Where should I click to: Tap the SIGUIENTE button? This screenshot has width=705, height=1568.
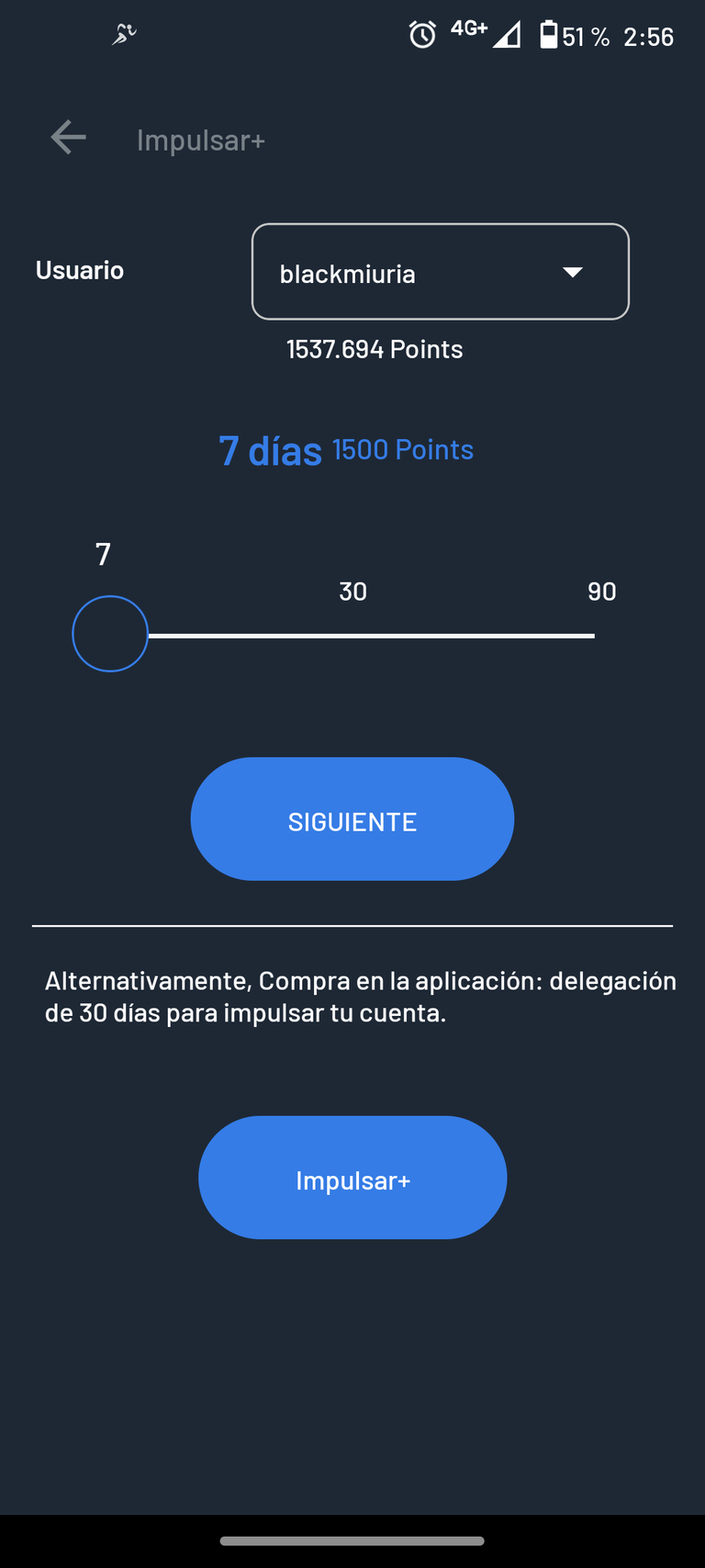click(352, 819)
